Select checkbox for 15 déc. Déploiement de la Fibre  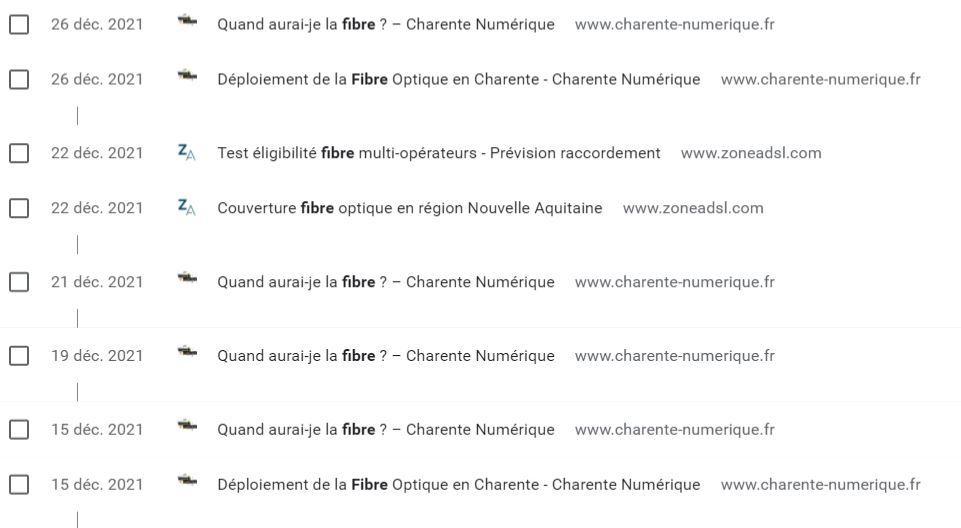[19, 485]
